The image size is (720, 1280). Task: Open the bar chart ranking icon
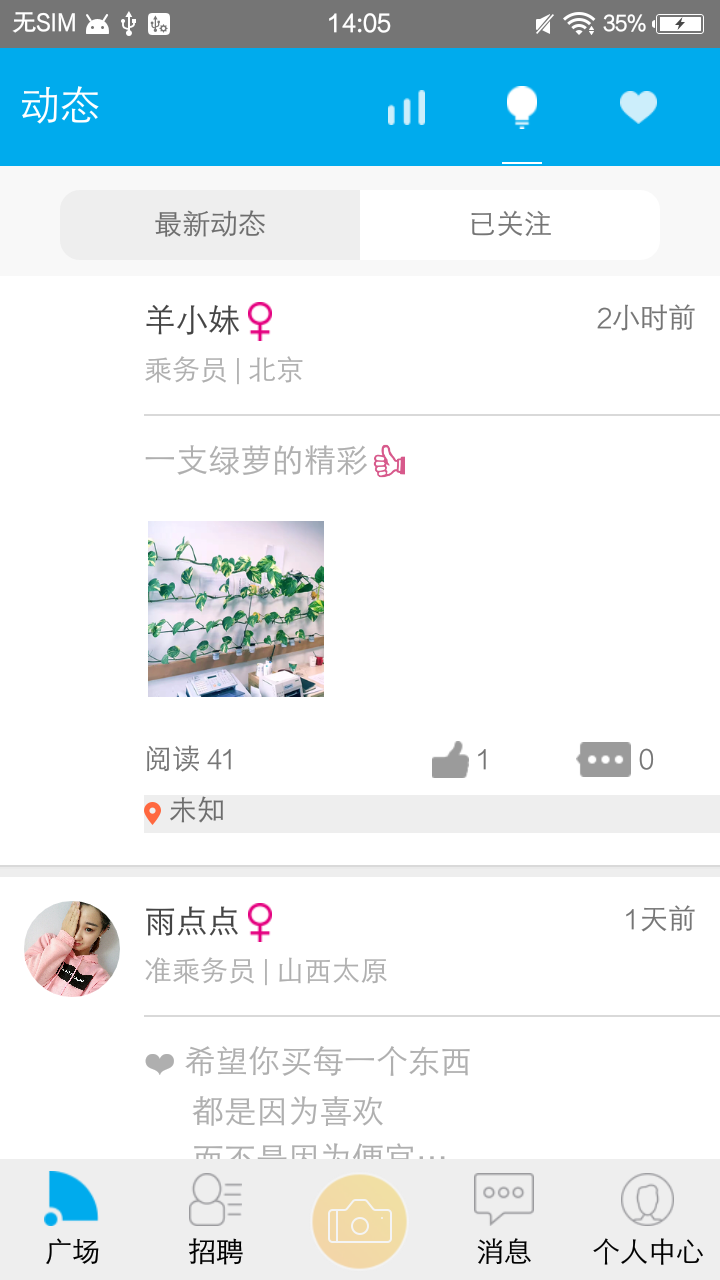point(406,107)
